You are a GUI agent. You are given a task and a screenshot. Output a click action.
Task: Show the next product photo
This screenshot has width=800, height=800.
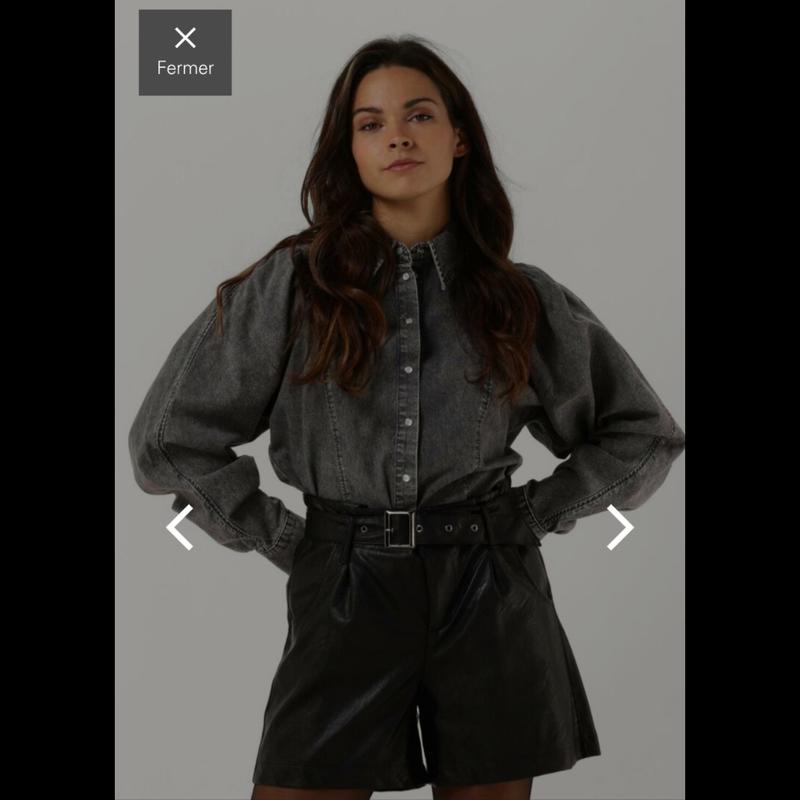tap(619, 527)
